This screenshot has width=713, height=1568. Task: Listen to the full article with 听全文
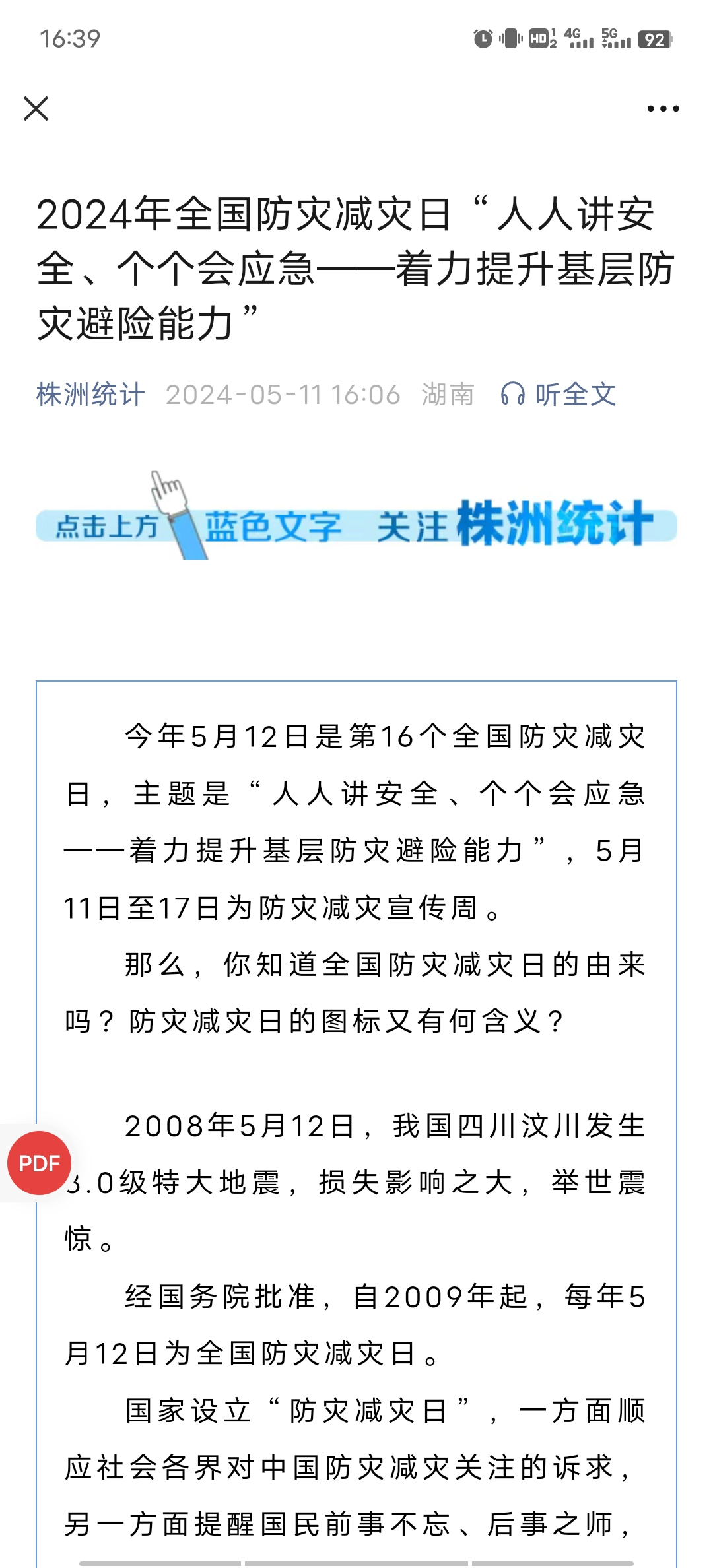(559, 395)
